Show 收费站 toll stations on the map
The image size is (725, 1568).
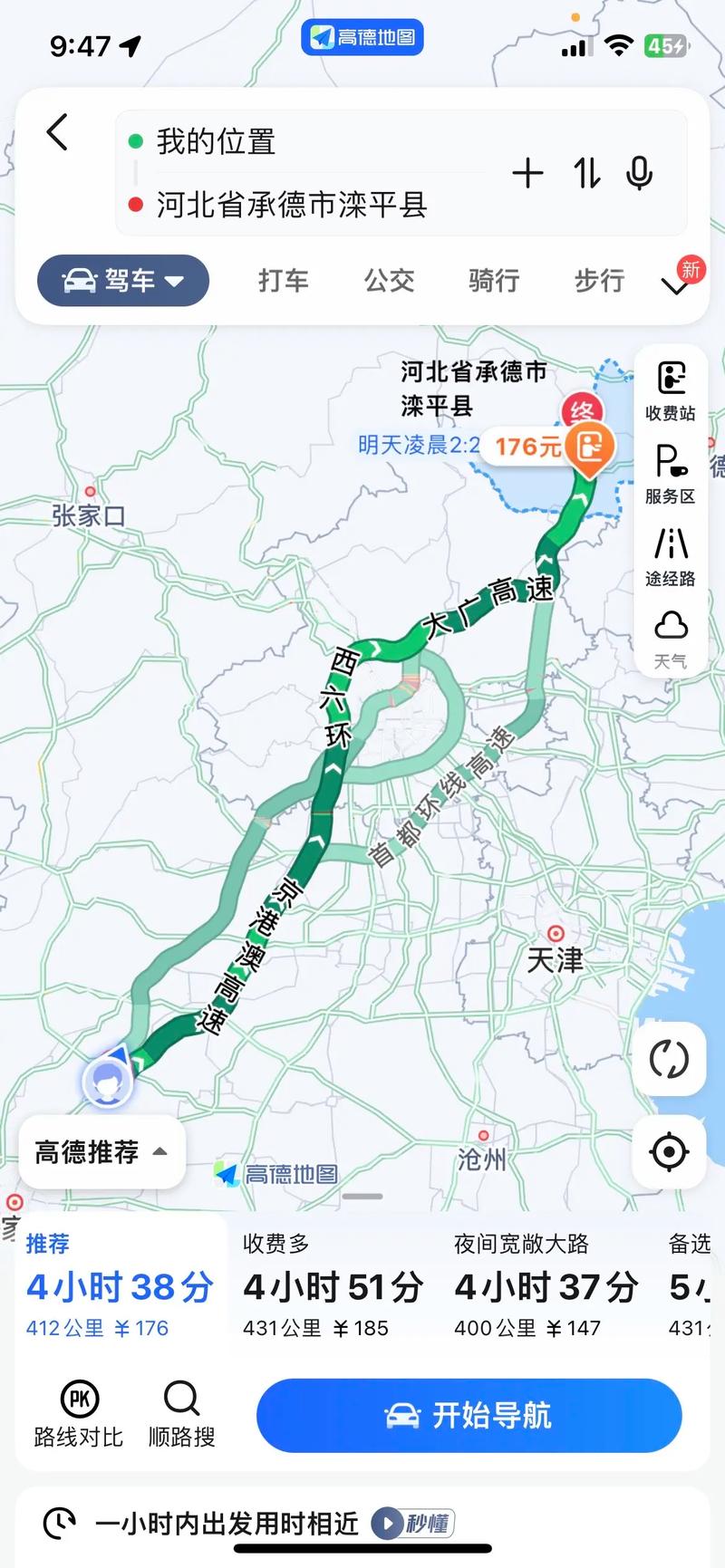point(671,391)
